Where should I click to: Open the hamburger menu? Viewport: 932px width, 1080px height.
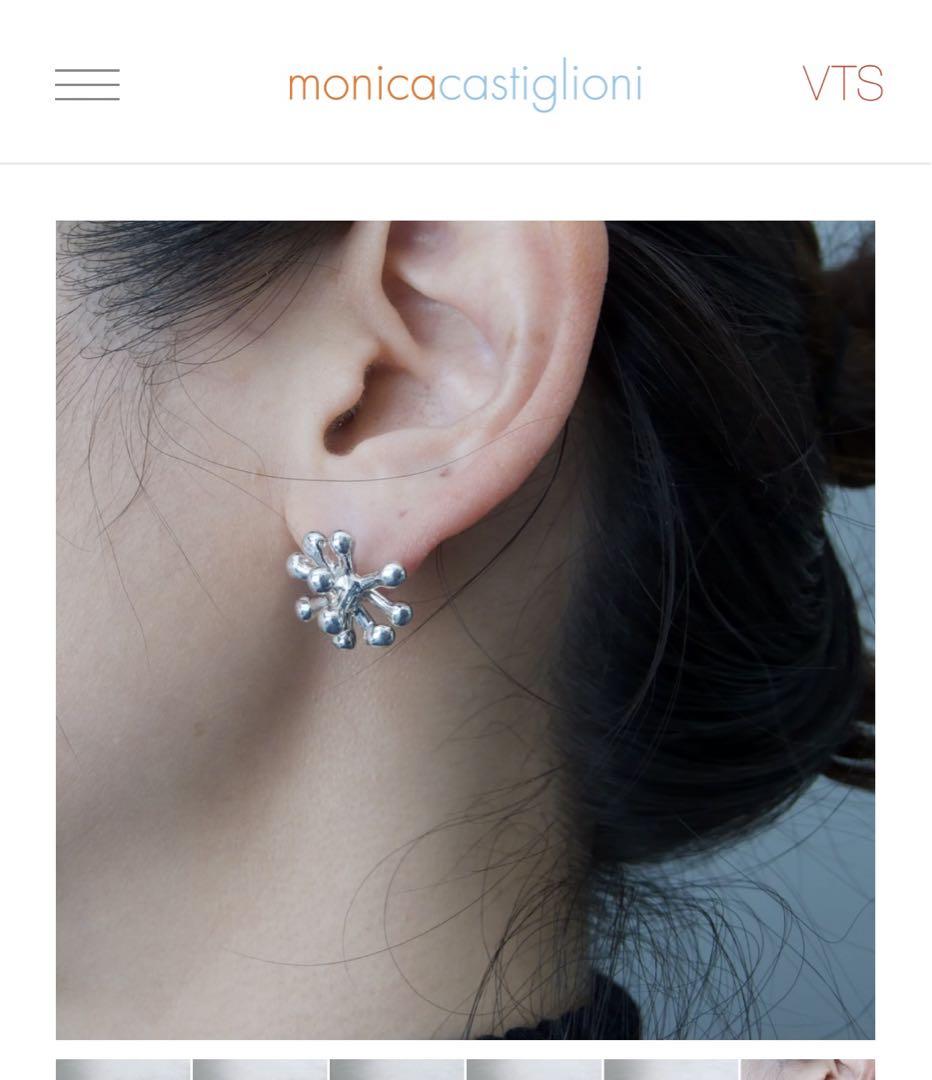tap(87, 85)
